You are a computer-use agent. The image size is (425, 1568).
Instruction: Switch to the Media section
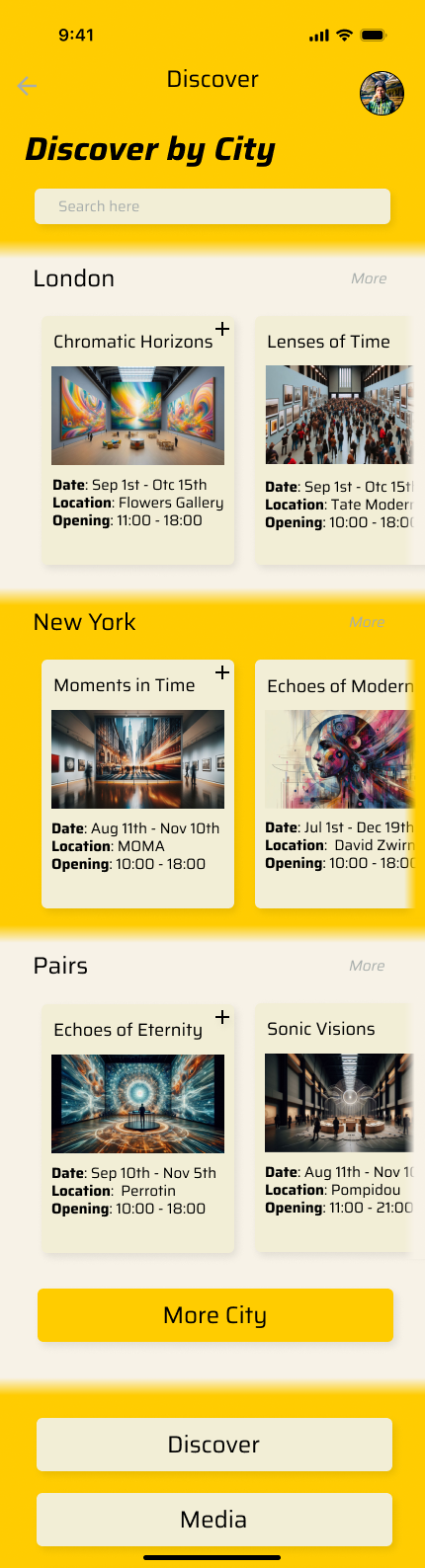coord(214,1520)
